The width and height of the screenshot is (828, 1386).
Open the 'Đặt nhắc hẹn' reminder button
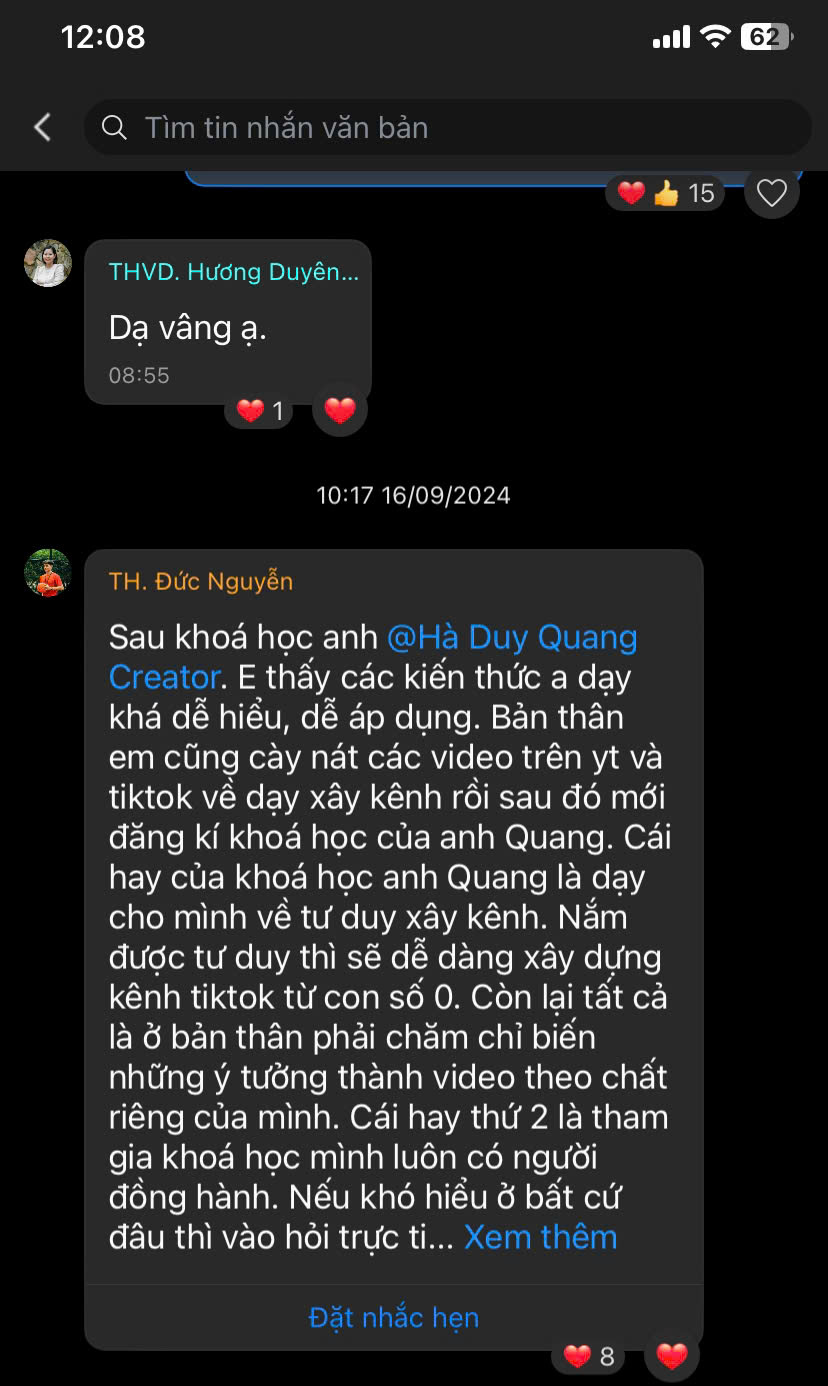point(394,1317)
